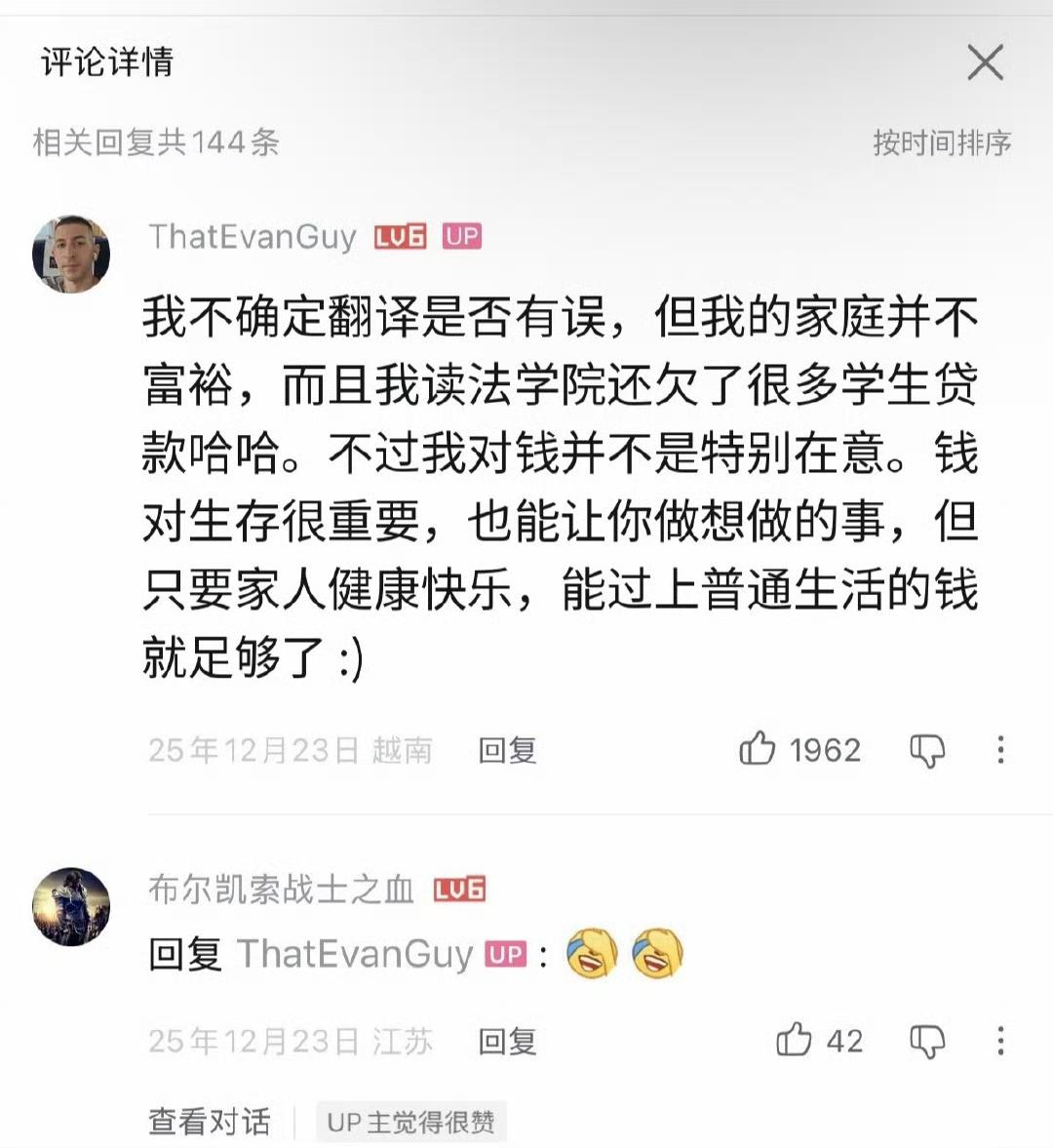Image resolution: width=1053 pixels, height=1148 pixels.
Task: Open more options for the reply
Action: tap(1000, 1041)
